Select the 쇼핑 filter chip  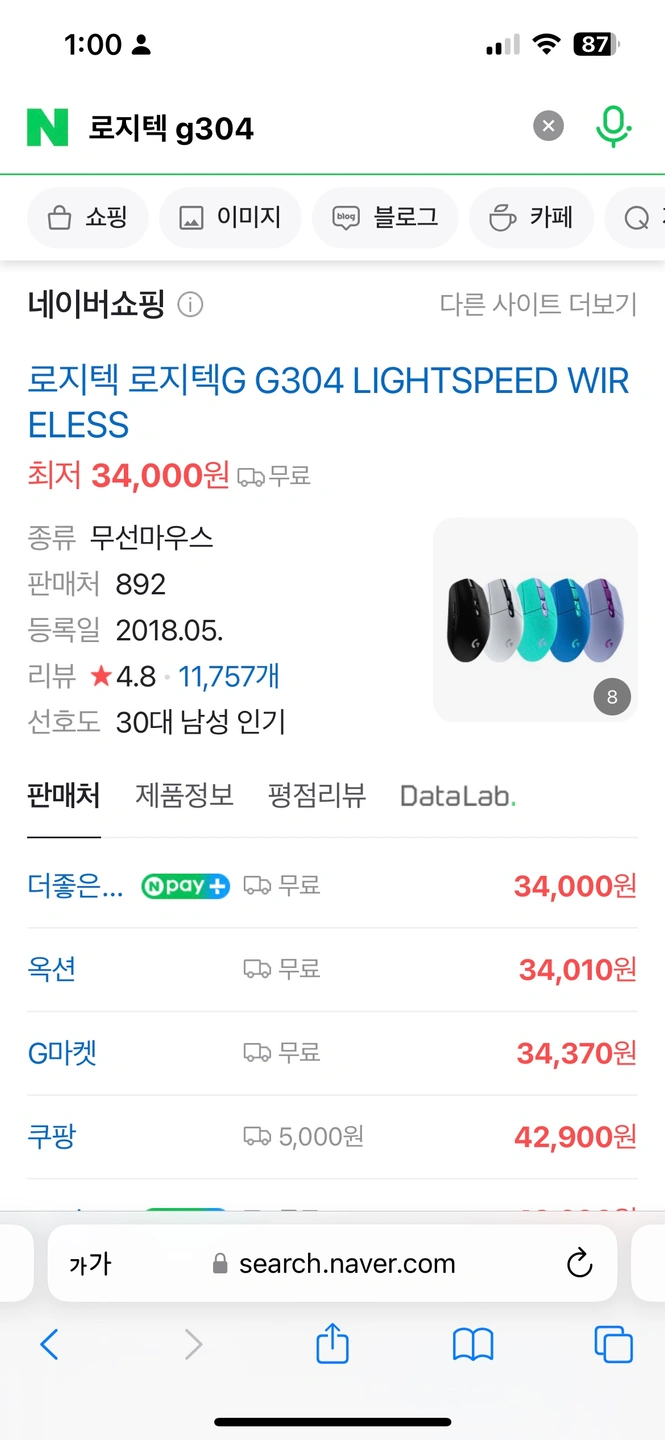pos(88,218)
